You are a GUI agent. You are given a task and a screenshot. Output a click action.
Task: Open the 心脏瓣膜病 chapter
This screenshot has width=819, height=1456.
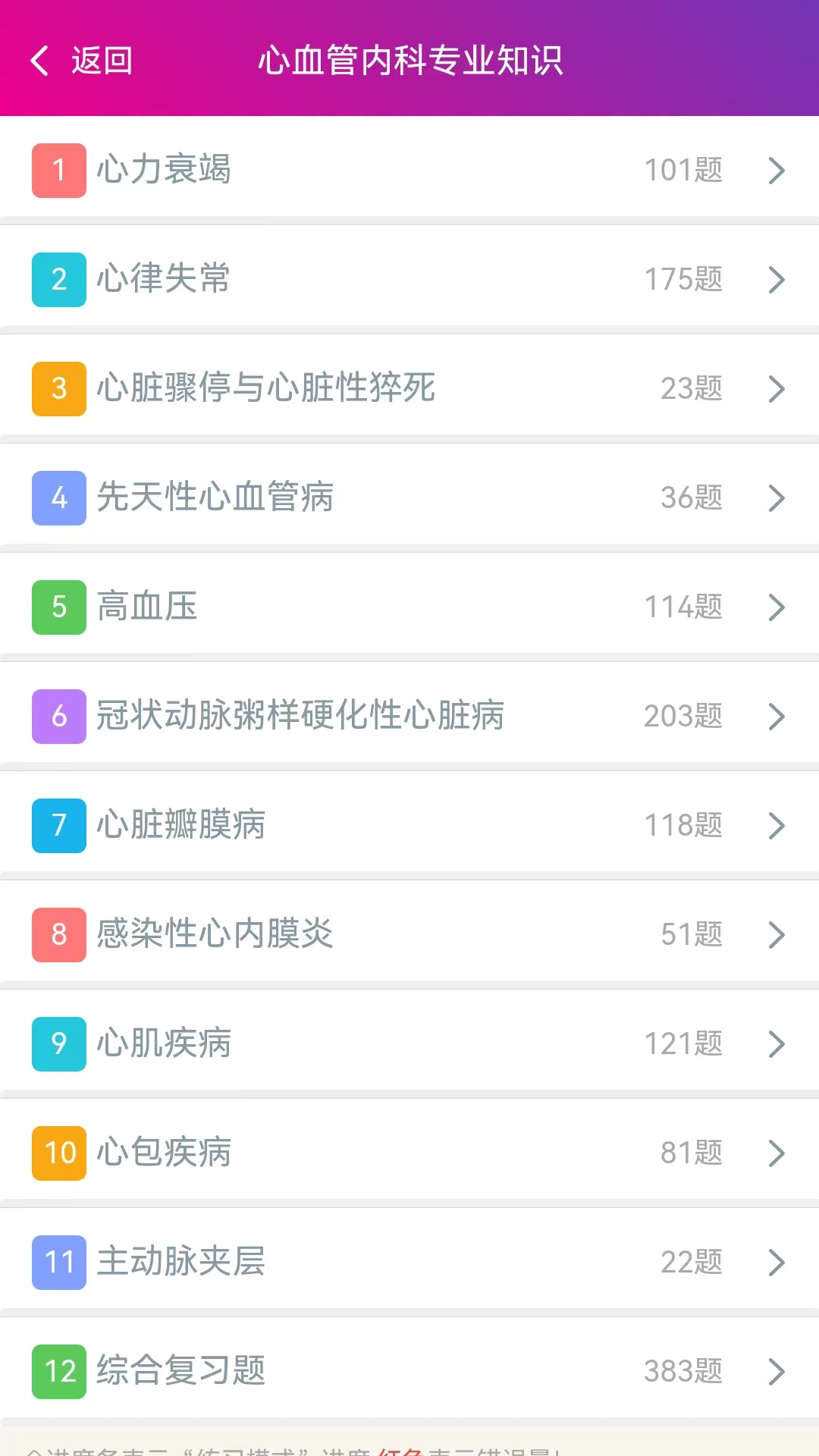(409, 825)
